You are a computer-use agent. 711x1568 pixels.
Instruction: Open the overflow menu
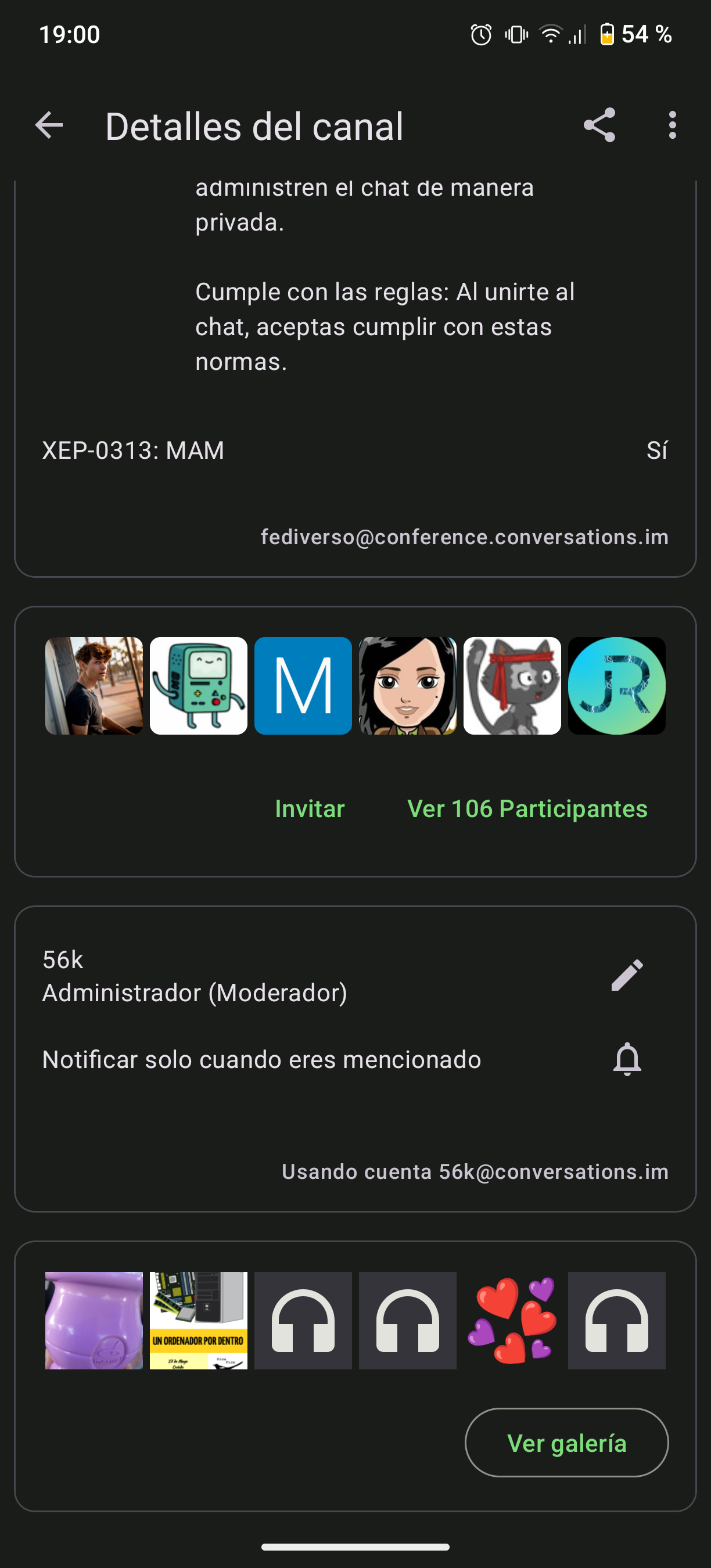[x=672, y=126]
